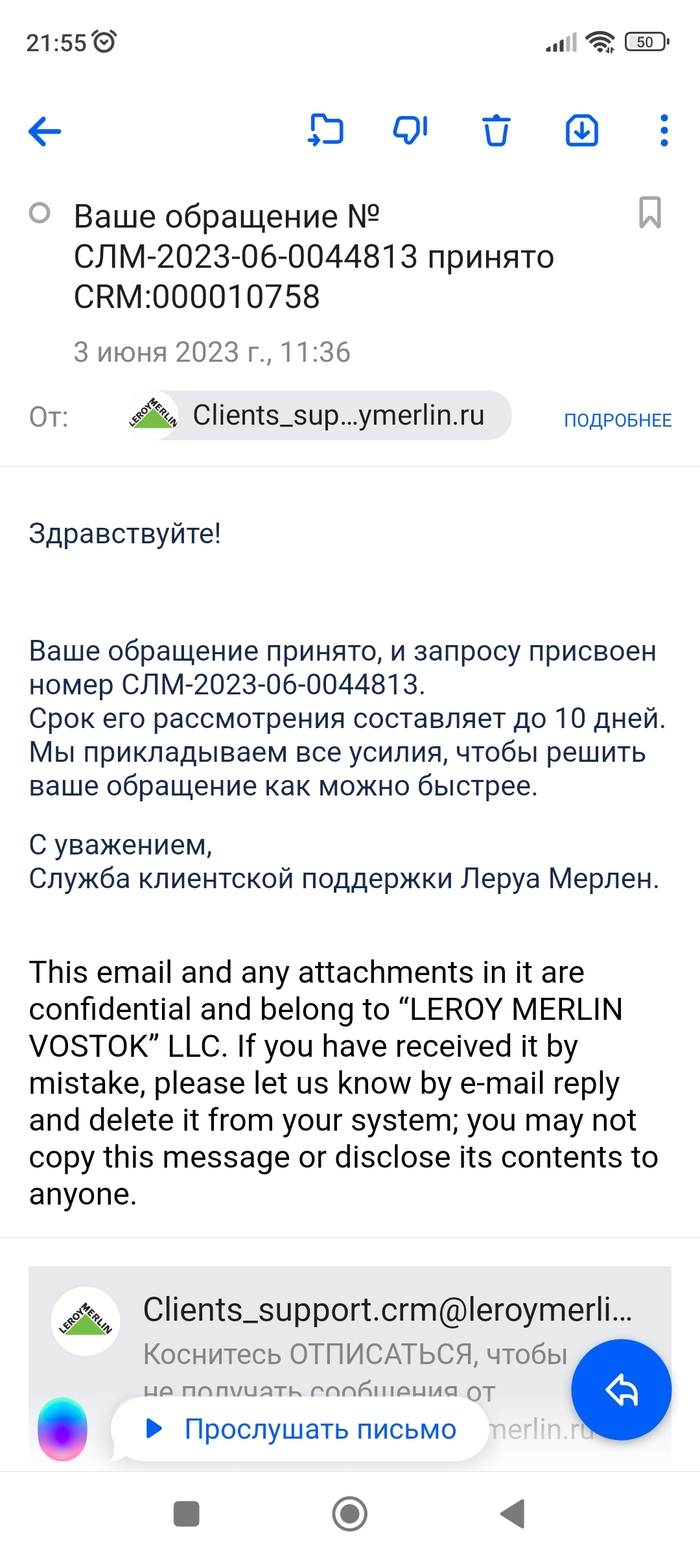Tap Прослушать письмо to hear the email

[301, 1430]
